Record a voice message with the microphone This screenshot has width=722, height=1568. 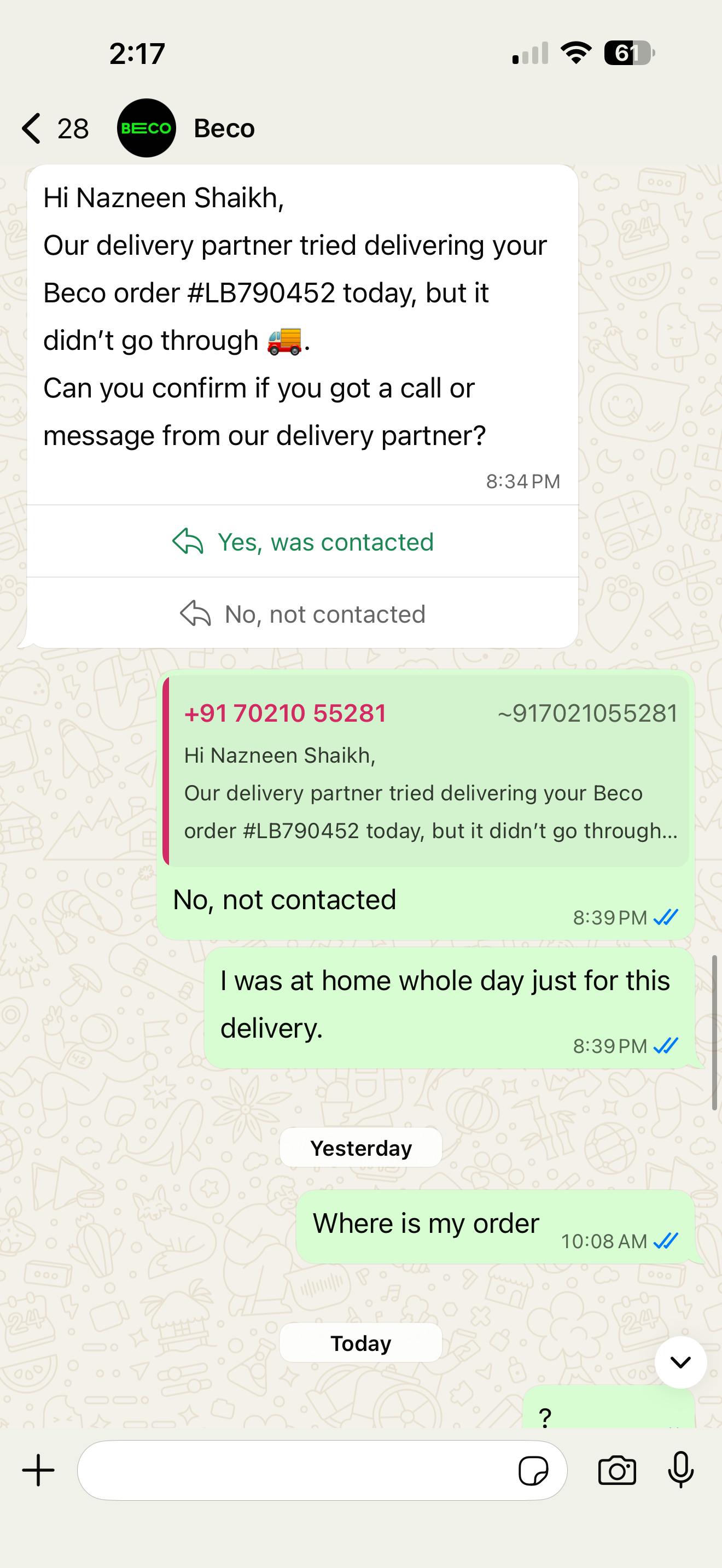click(680, 1471)
